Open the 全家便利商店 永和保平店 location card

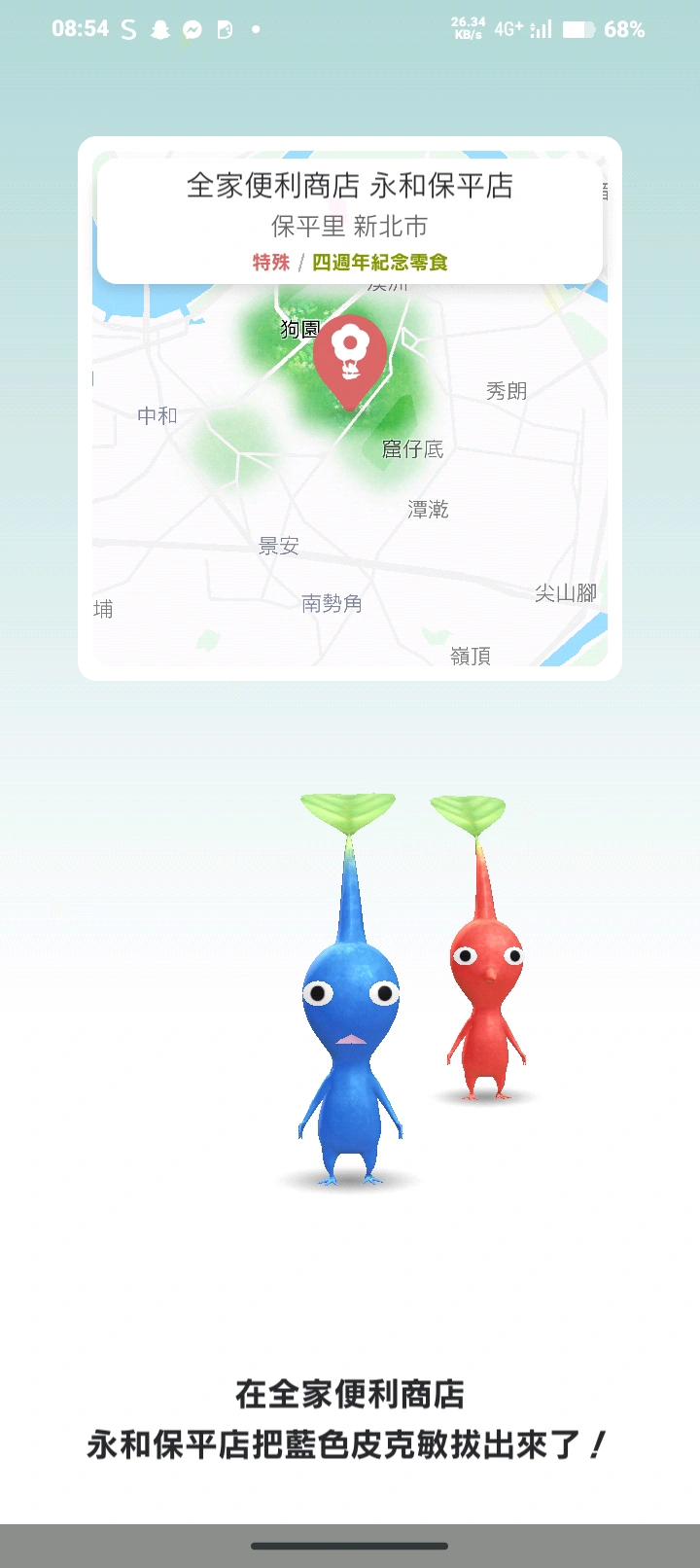pyautogui.click(x=350, y=220)
